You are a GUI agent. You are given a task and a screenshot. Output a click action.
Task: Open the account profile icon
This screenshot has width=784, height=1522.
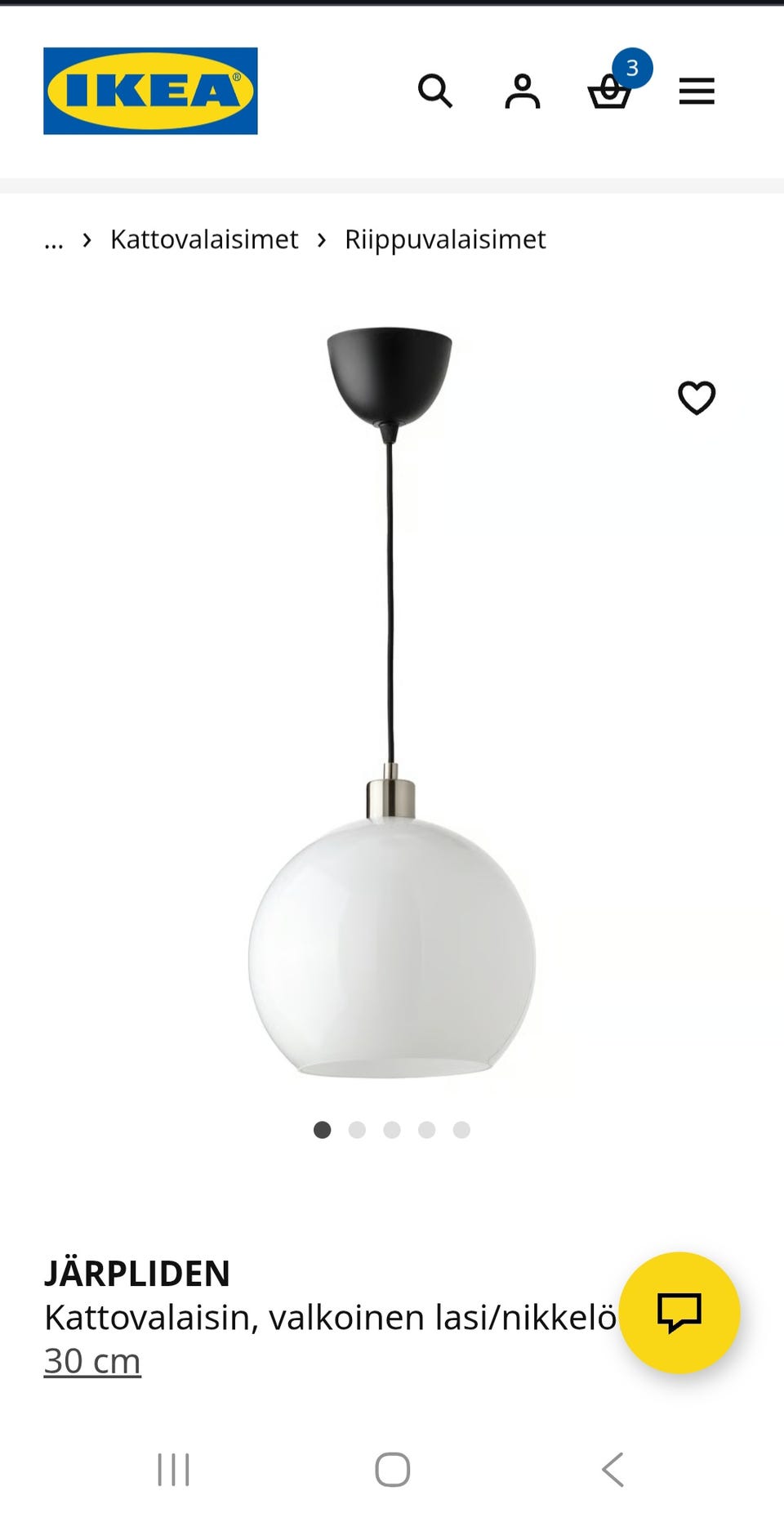[x=523, y=91]
